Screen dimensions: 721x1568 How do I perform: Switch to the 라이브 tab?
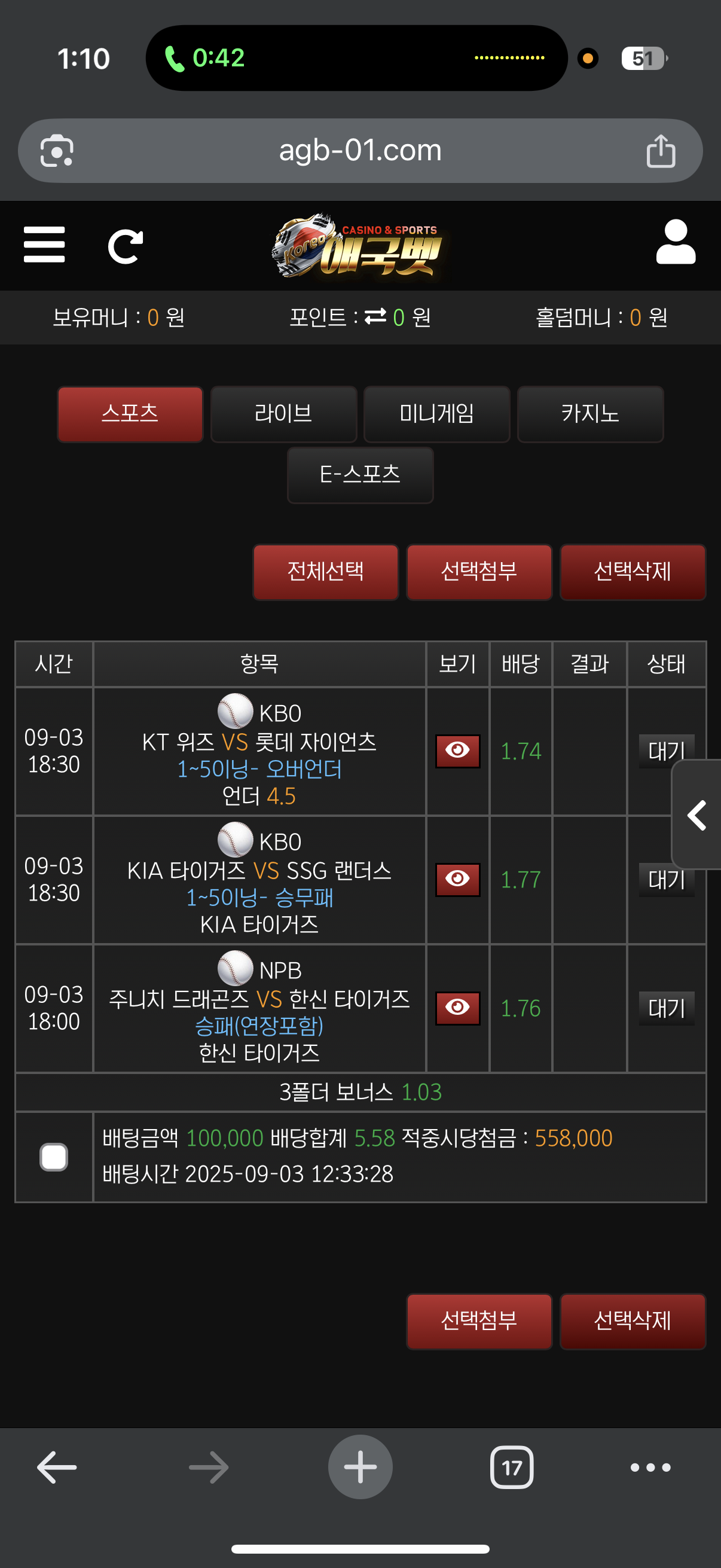[283, 414]
